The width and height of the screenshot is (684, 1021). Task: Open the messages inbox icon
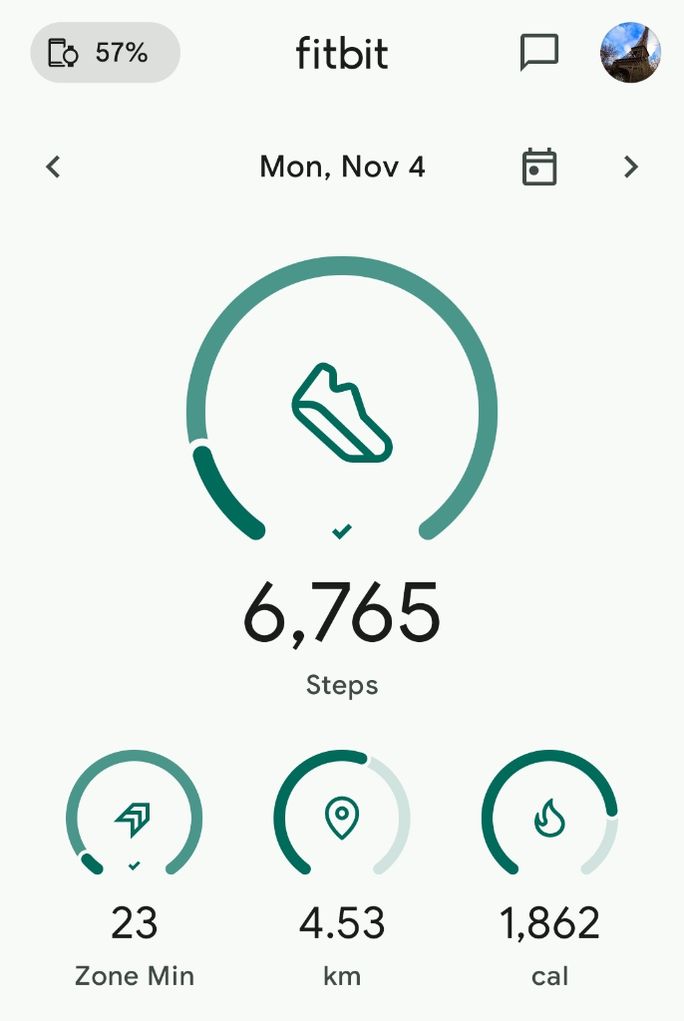539,53
